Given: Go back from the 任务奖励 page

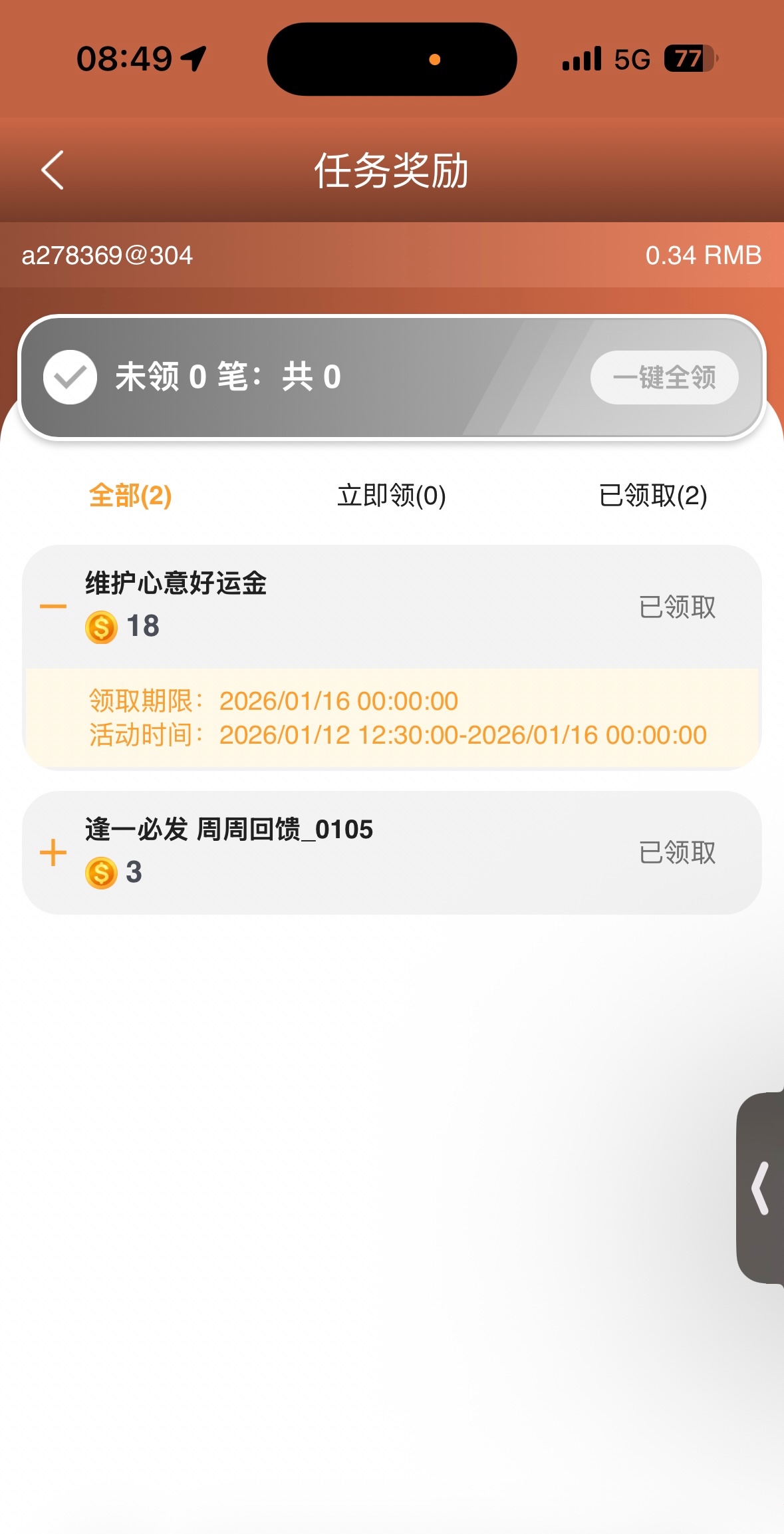Looking at the screenshot, I should click(x=53, y=170).
